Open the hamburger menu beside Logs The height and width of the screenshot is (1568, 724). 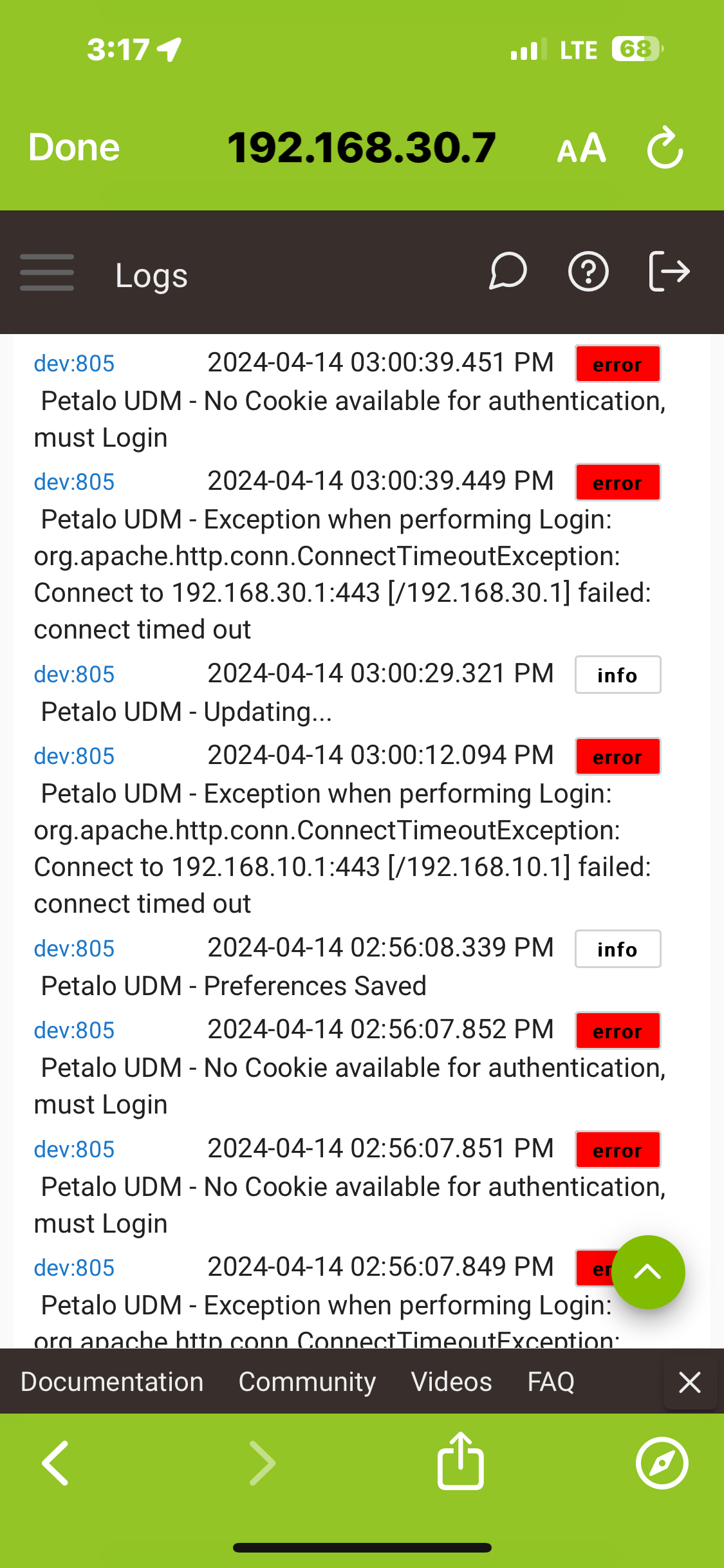coord(47,272)
